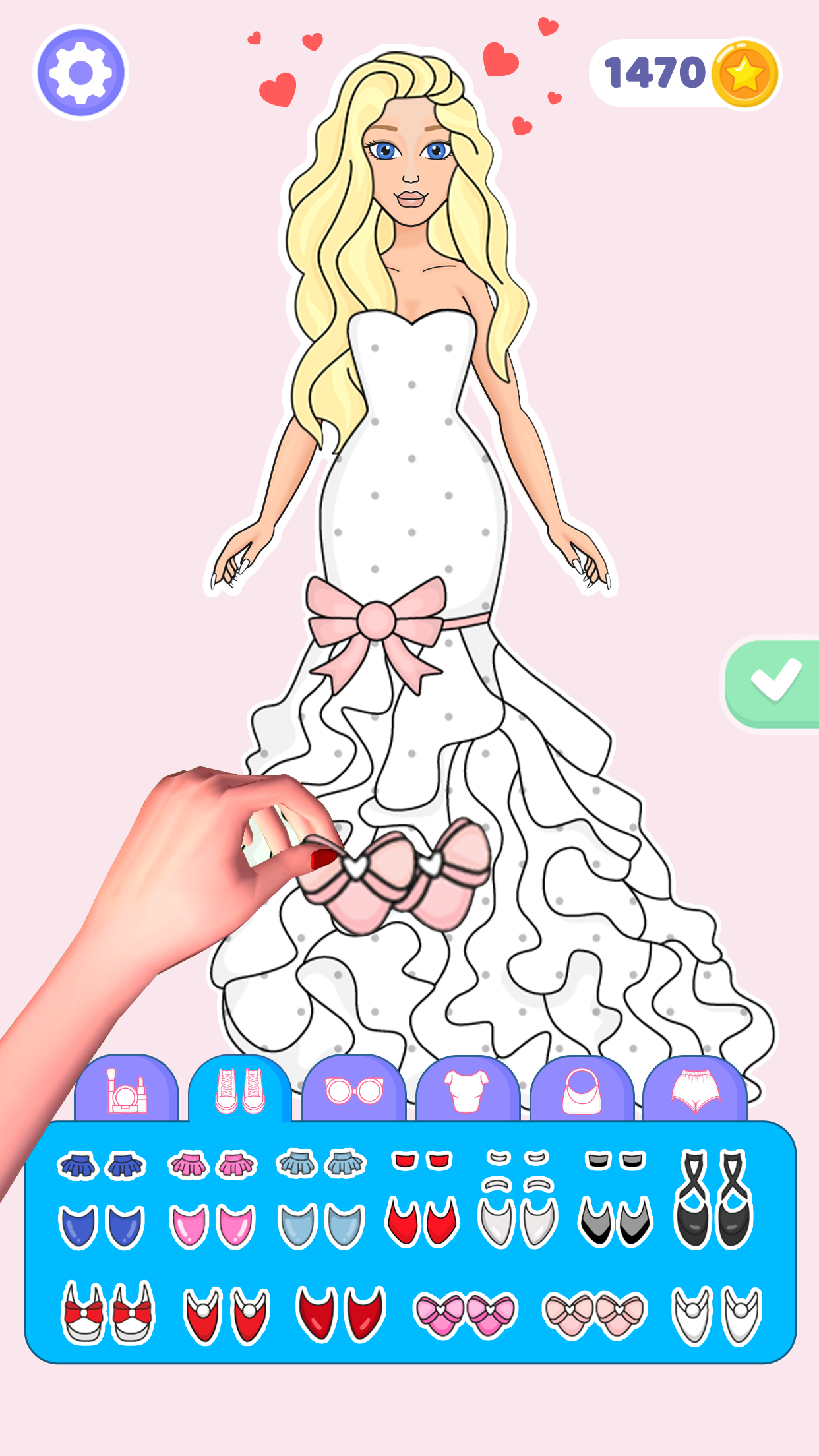Choose the dark blue ruffle shoes
The width and height of the screenshot is (819, 1456).
[x=102, y=1200]
